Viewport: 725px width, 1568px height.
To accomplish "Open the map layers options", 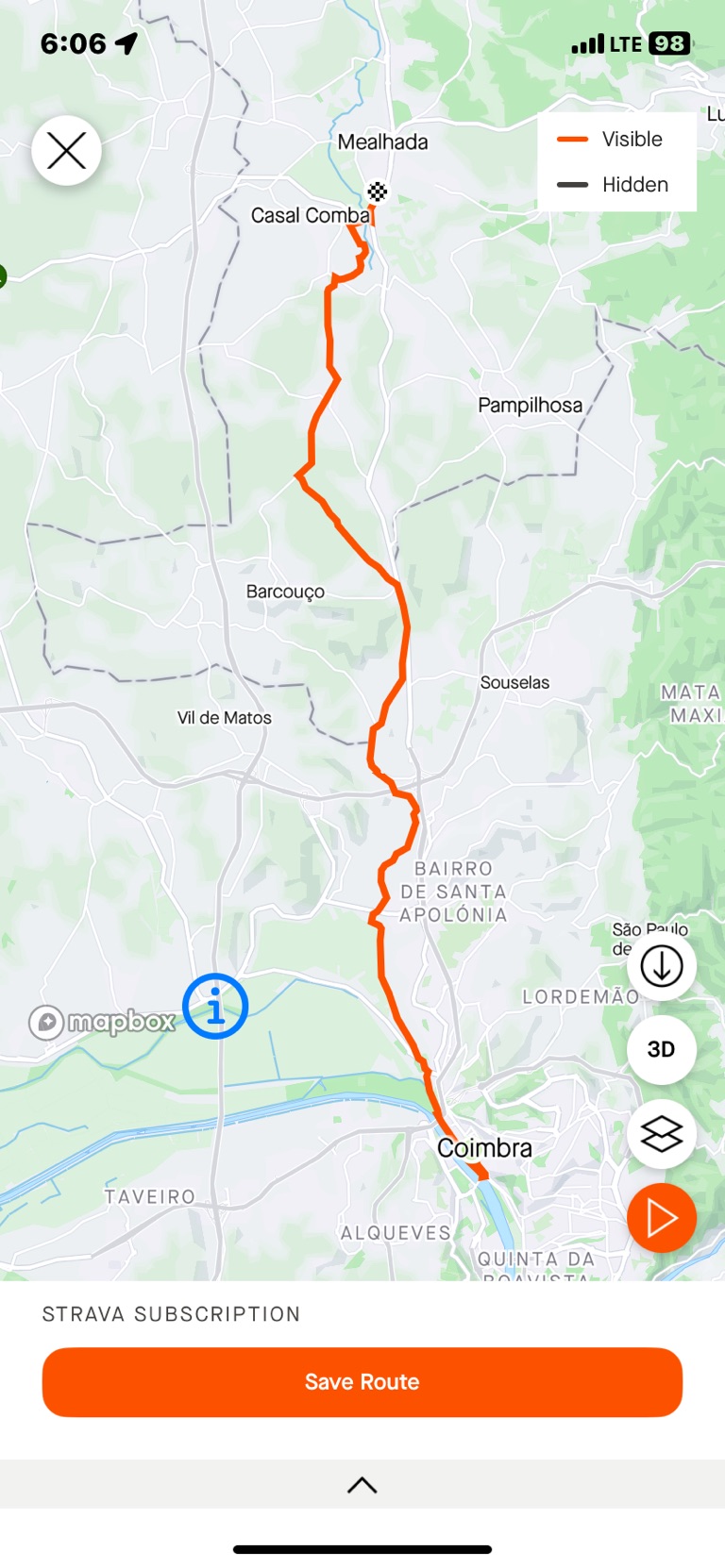I will (x=661, y=1134).
